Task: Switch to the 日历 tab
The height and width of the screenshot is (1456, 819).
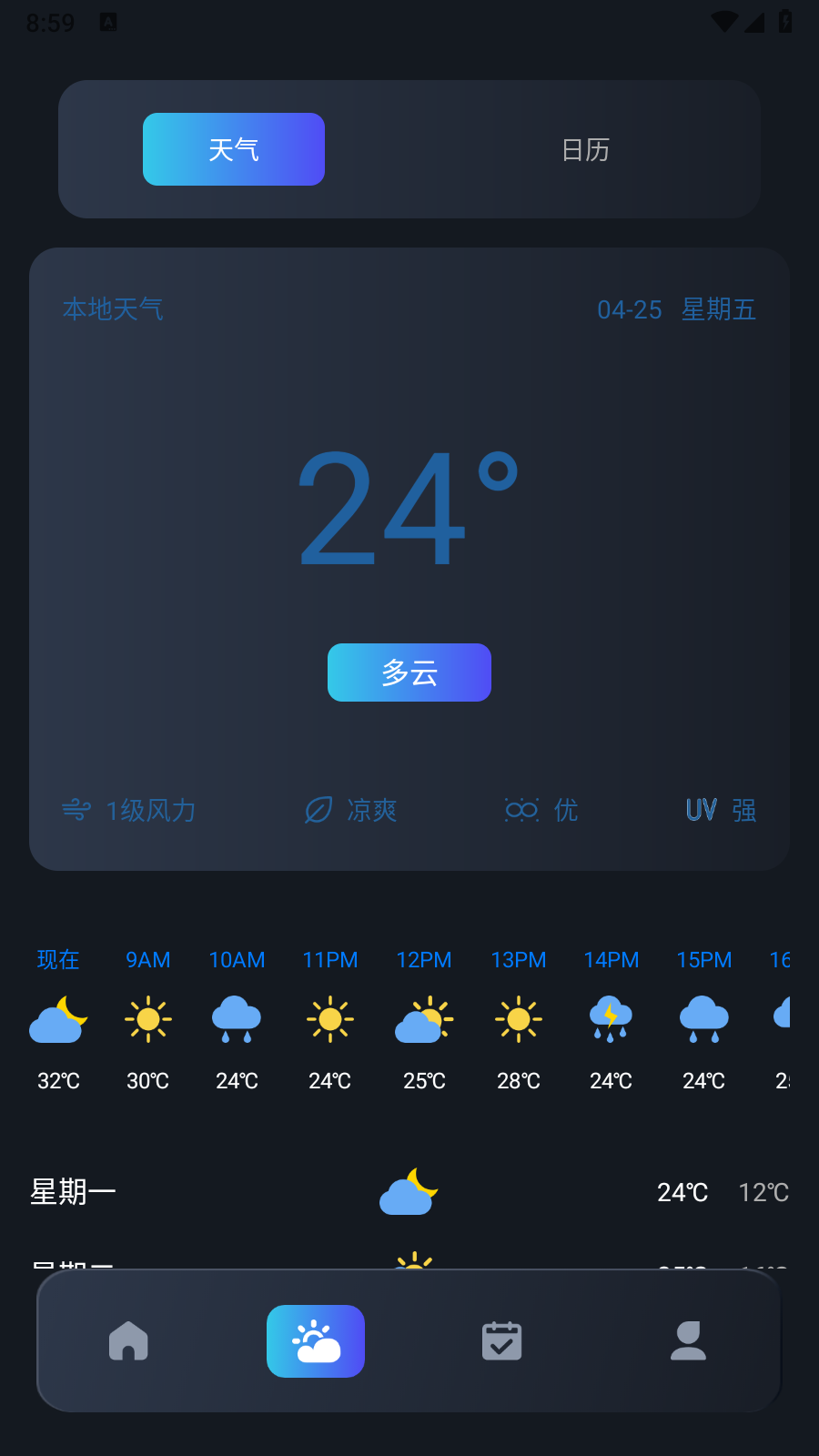Action: click(x=585, y=149)
